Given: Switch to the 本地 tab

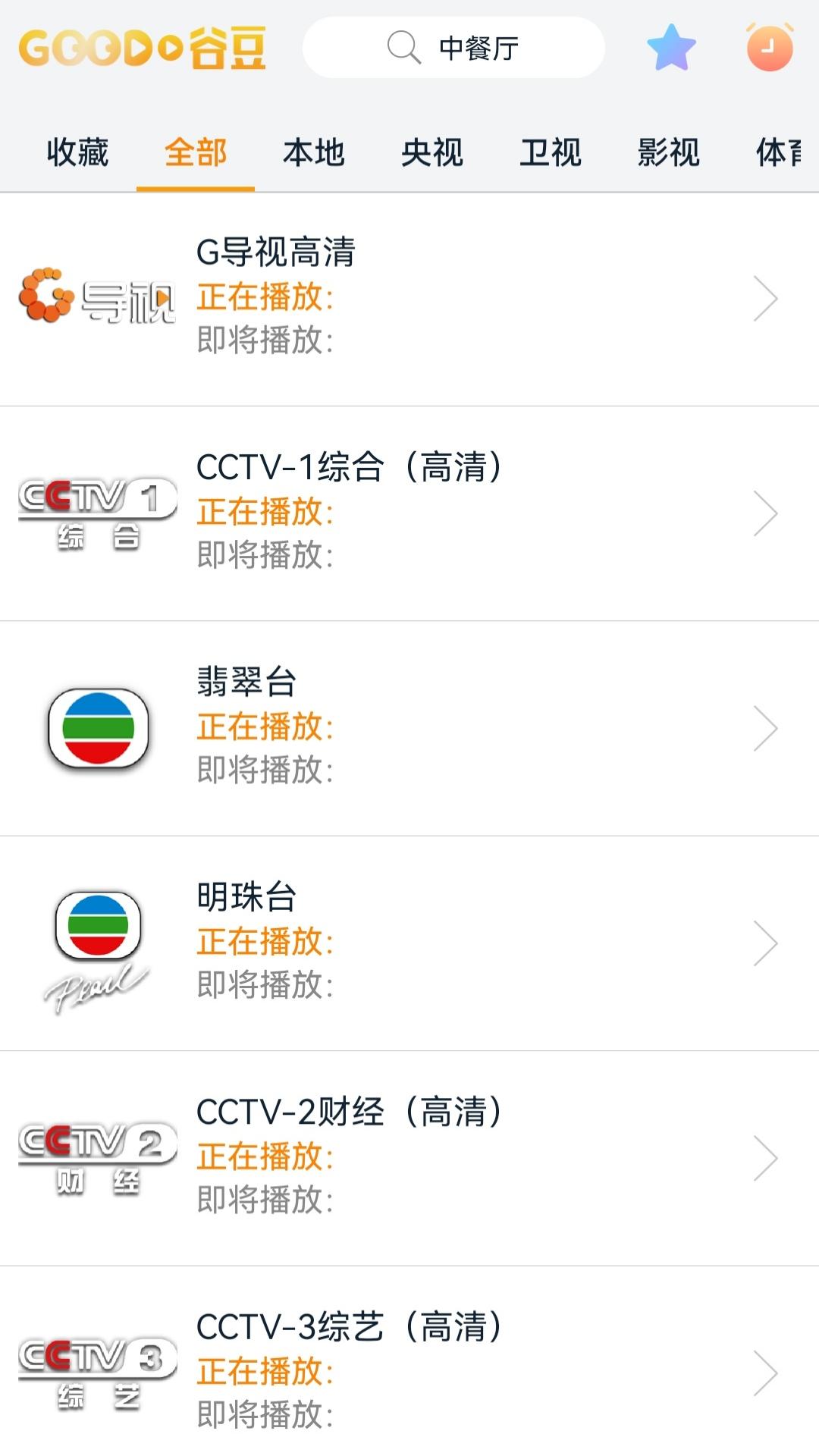Looking at the screenshot, I should pyautogui.click(x=314, y=152).
